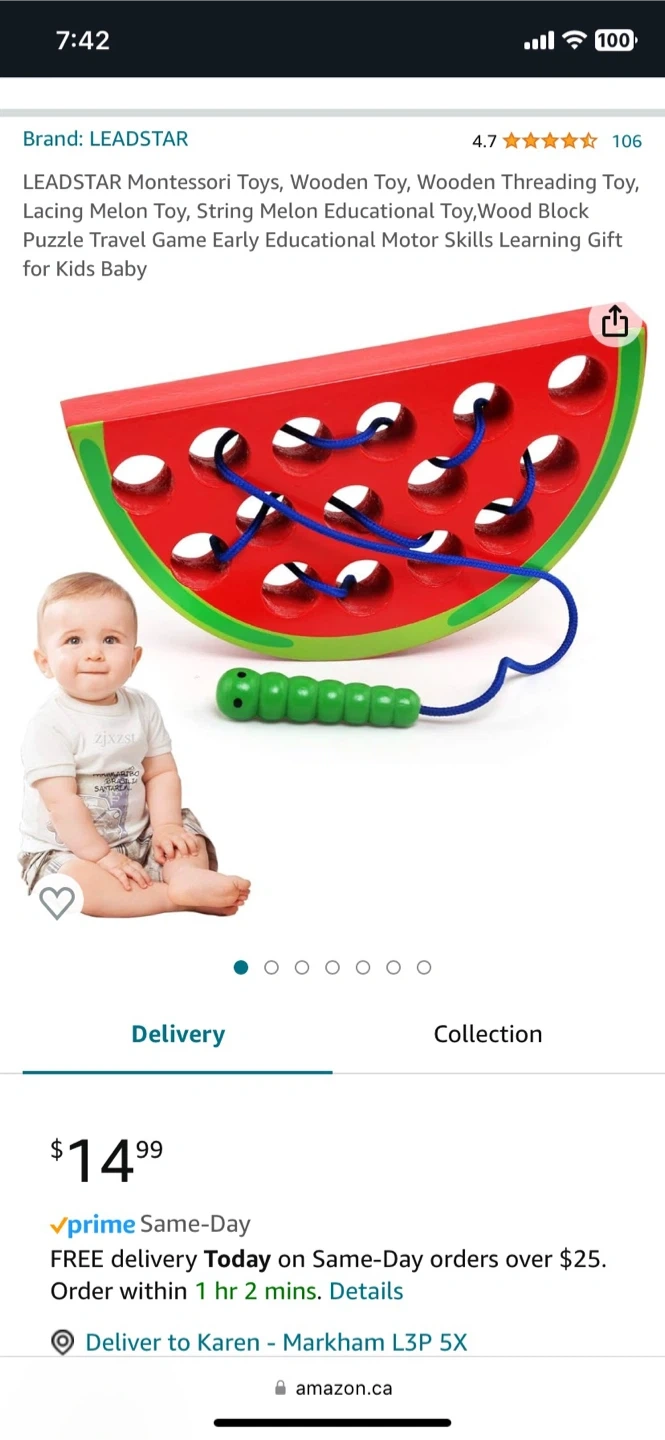Switch to the Collection tab
Image resolution: width=665 pixels, height=1440 pixels.
[x=488, y=1034]
